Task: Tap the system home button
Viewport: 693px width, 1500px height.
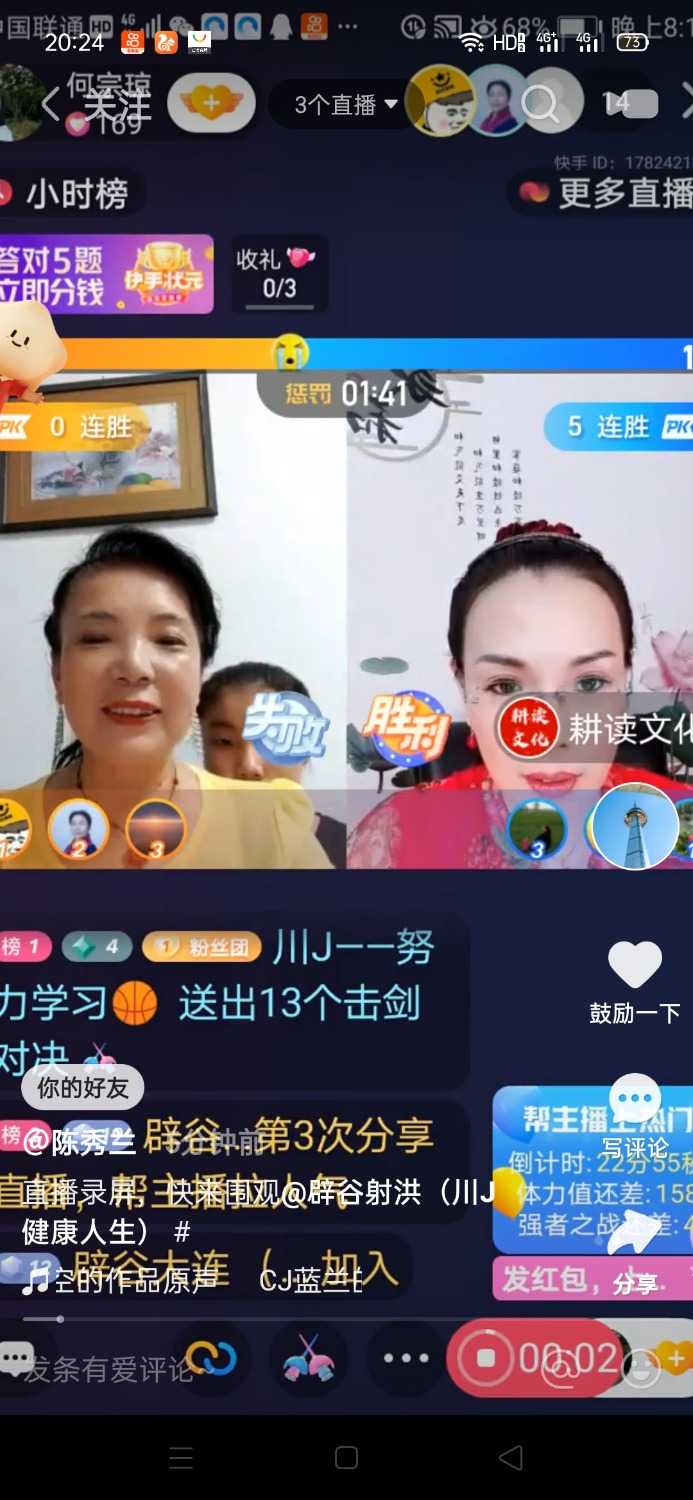Action: click(346, 1457)
